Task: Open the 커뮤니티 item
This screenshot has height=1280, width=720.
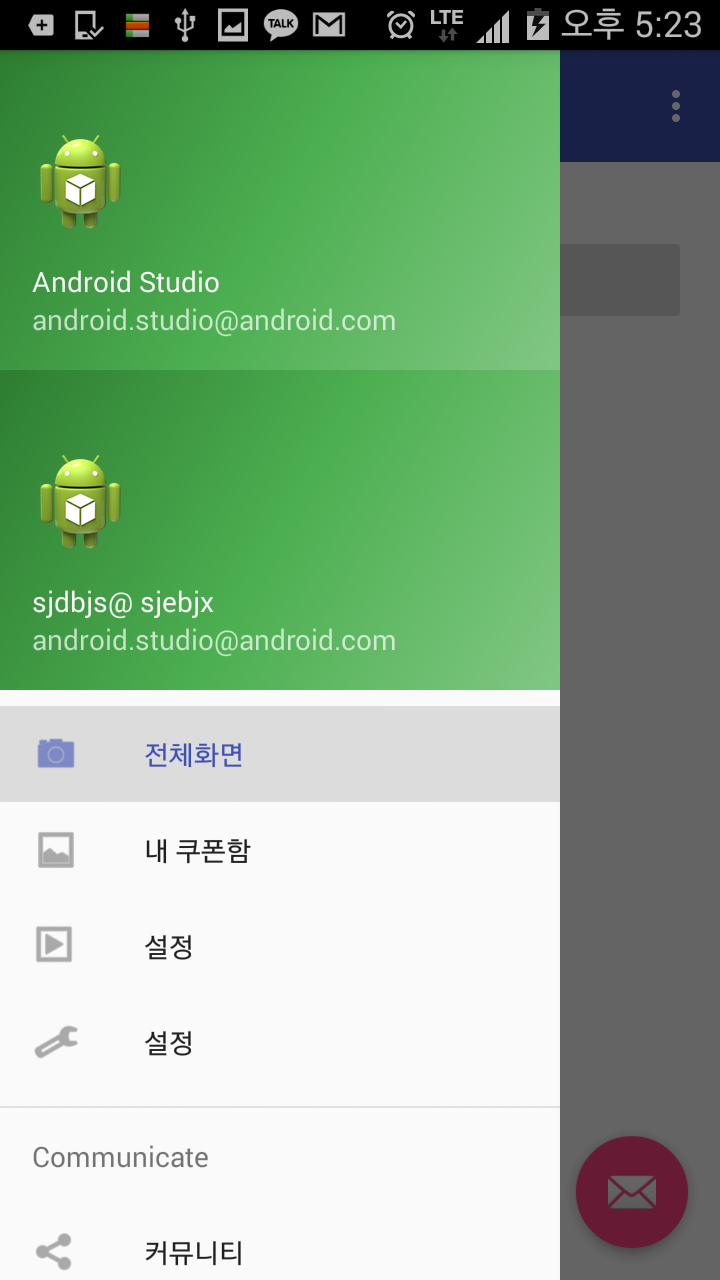Action: click(280, 1252)
